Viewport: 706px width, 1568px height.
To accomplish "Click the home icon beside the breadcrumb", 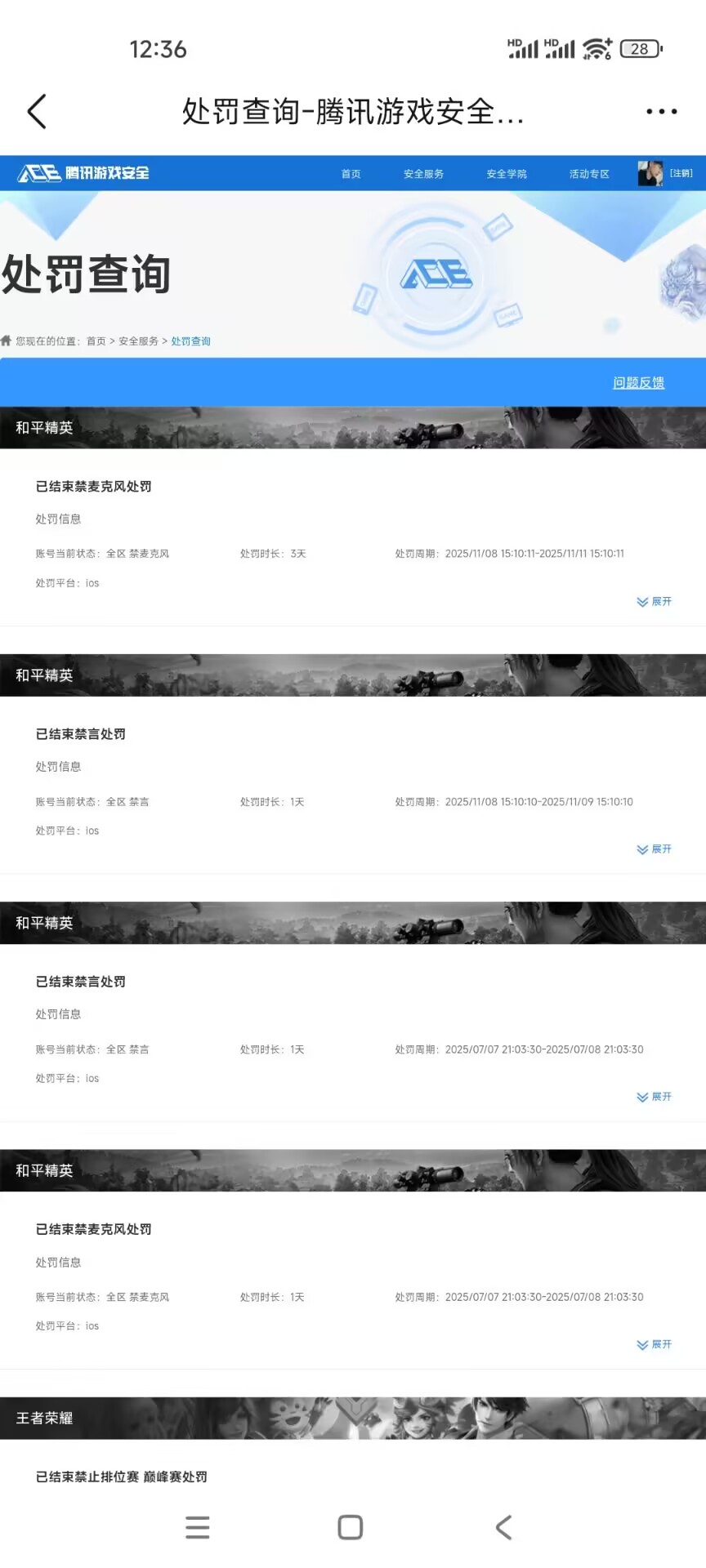I will coord(8,341).
